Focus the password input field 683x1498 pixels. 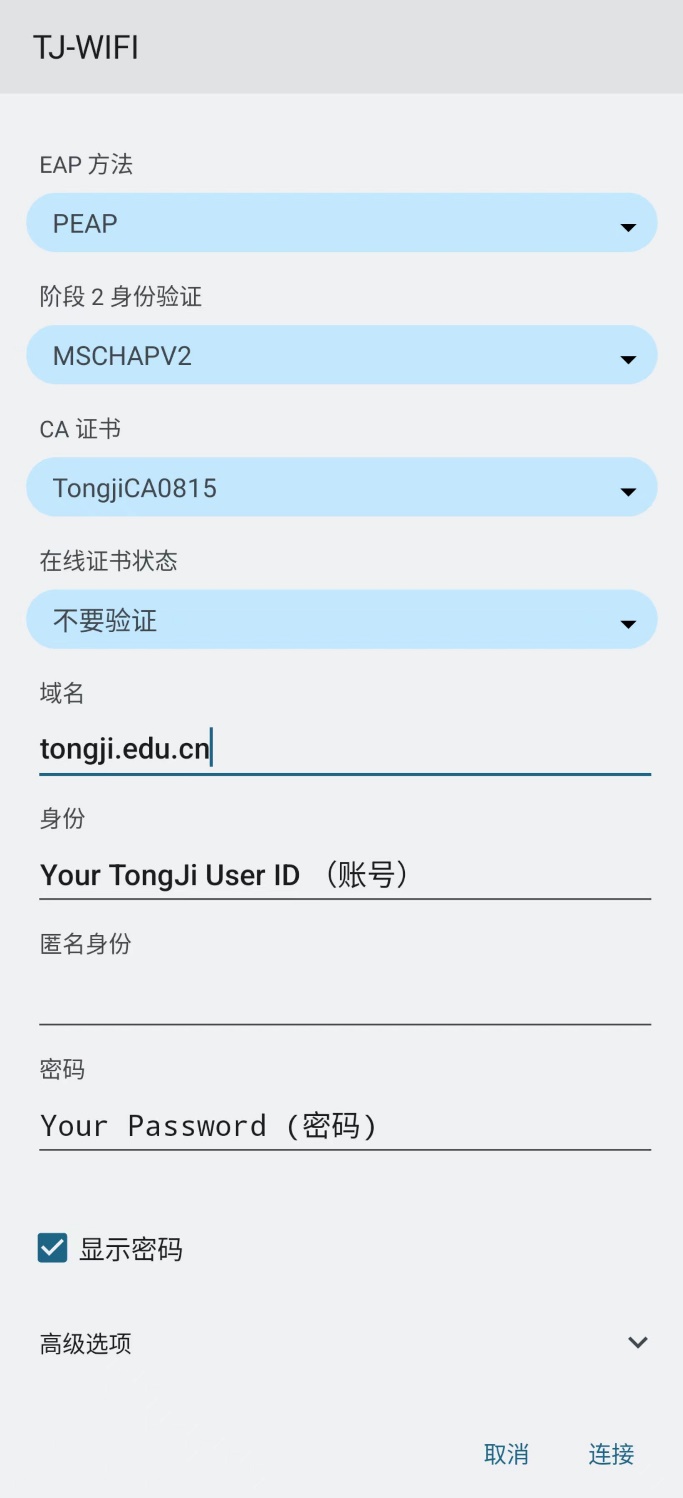click(x=345, y=1125)
